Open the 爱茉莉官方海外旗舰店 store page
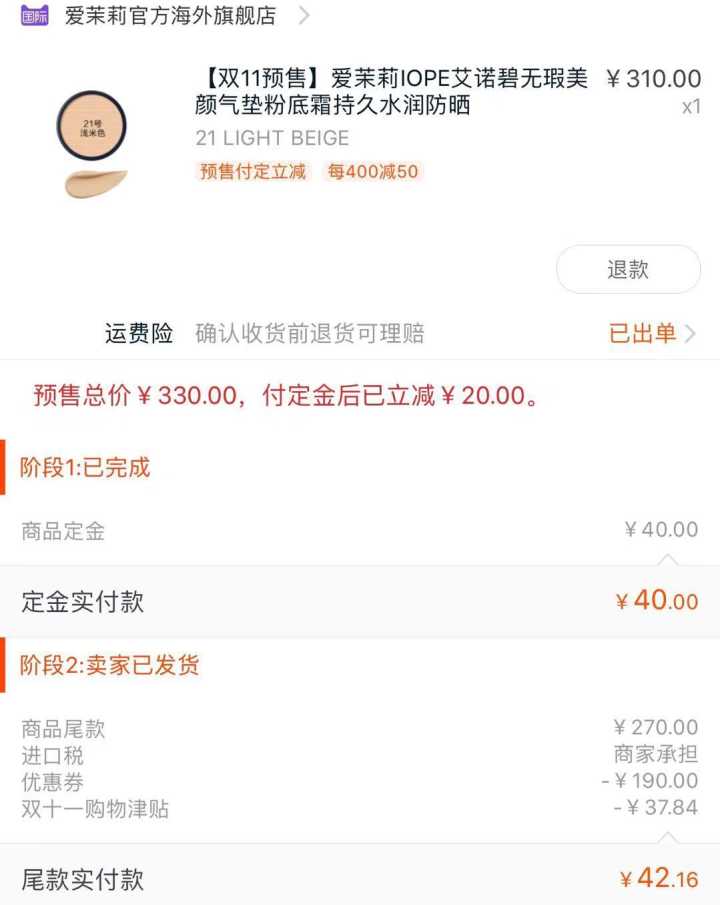 point(170,16)
